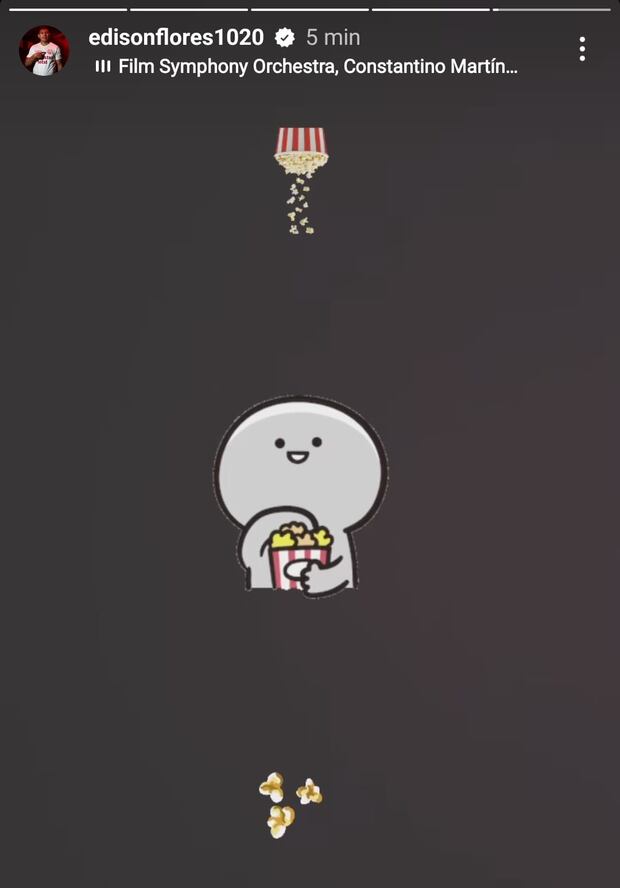Open edisonflores1020's profile picture
620x888 pixels.
coord(44,51)
